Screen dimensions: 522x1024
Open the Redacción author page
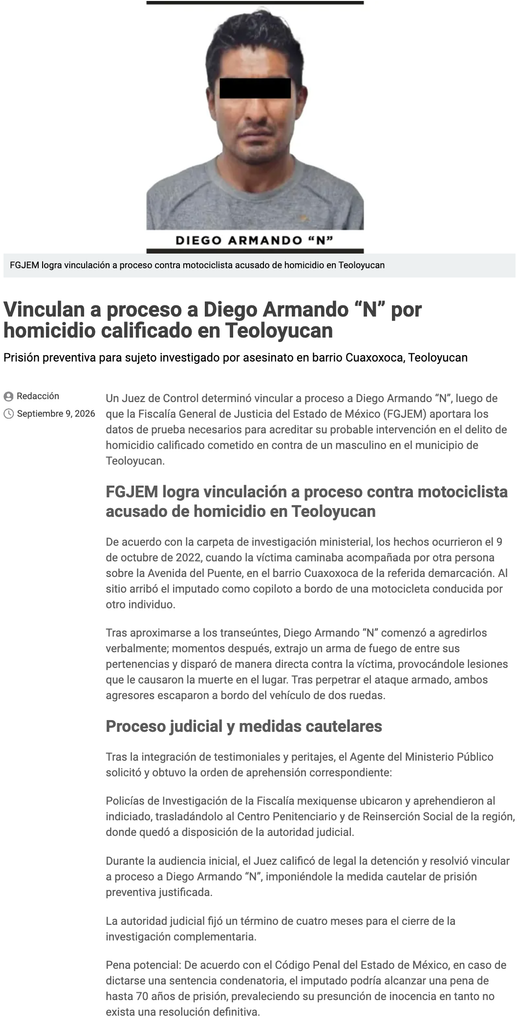pyautogui.click(x=38, y=396)
